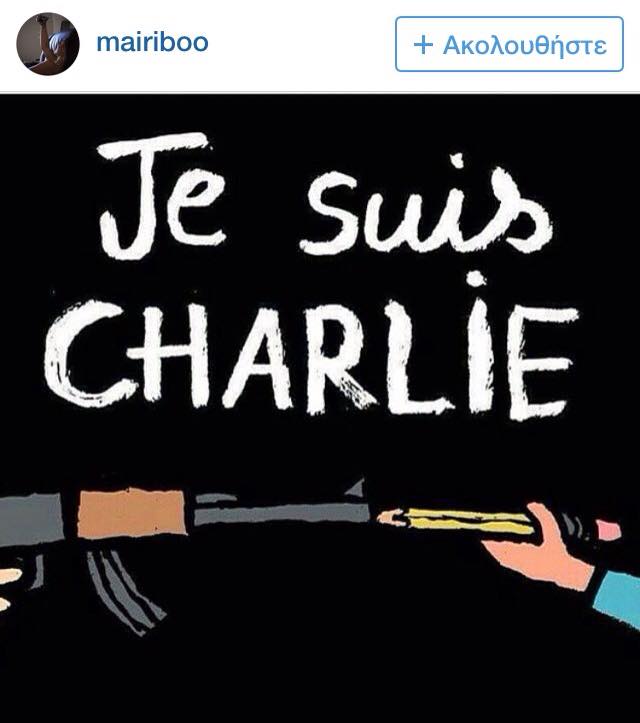The width and height of the screenshot is (640, 723).
Task: Tap the Ακολουθήστε follow button
Action: [509, 44]
